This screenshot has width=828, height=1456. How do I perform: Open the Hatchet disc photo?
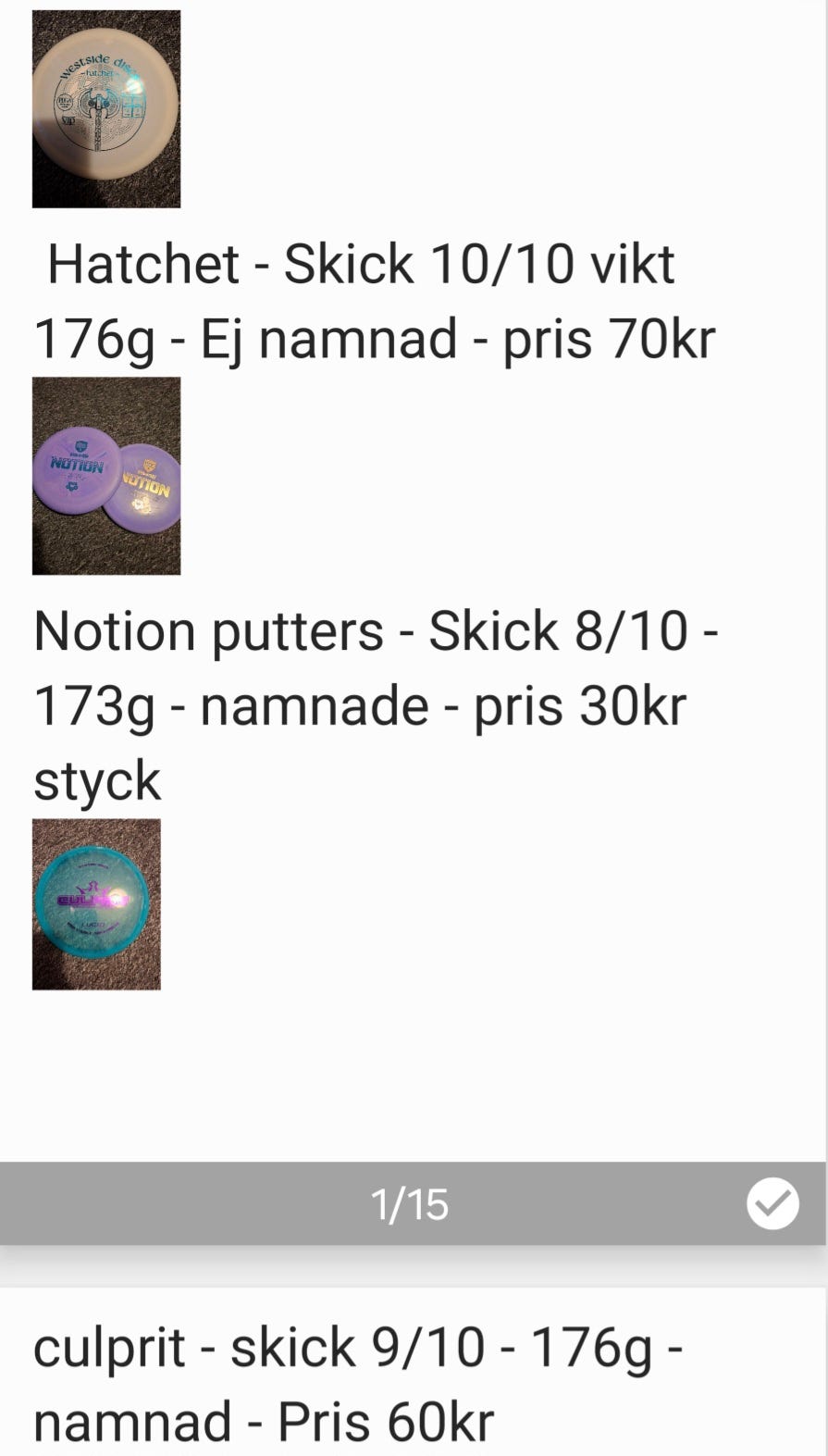[x=106, y=109]
